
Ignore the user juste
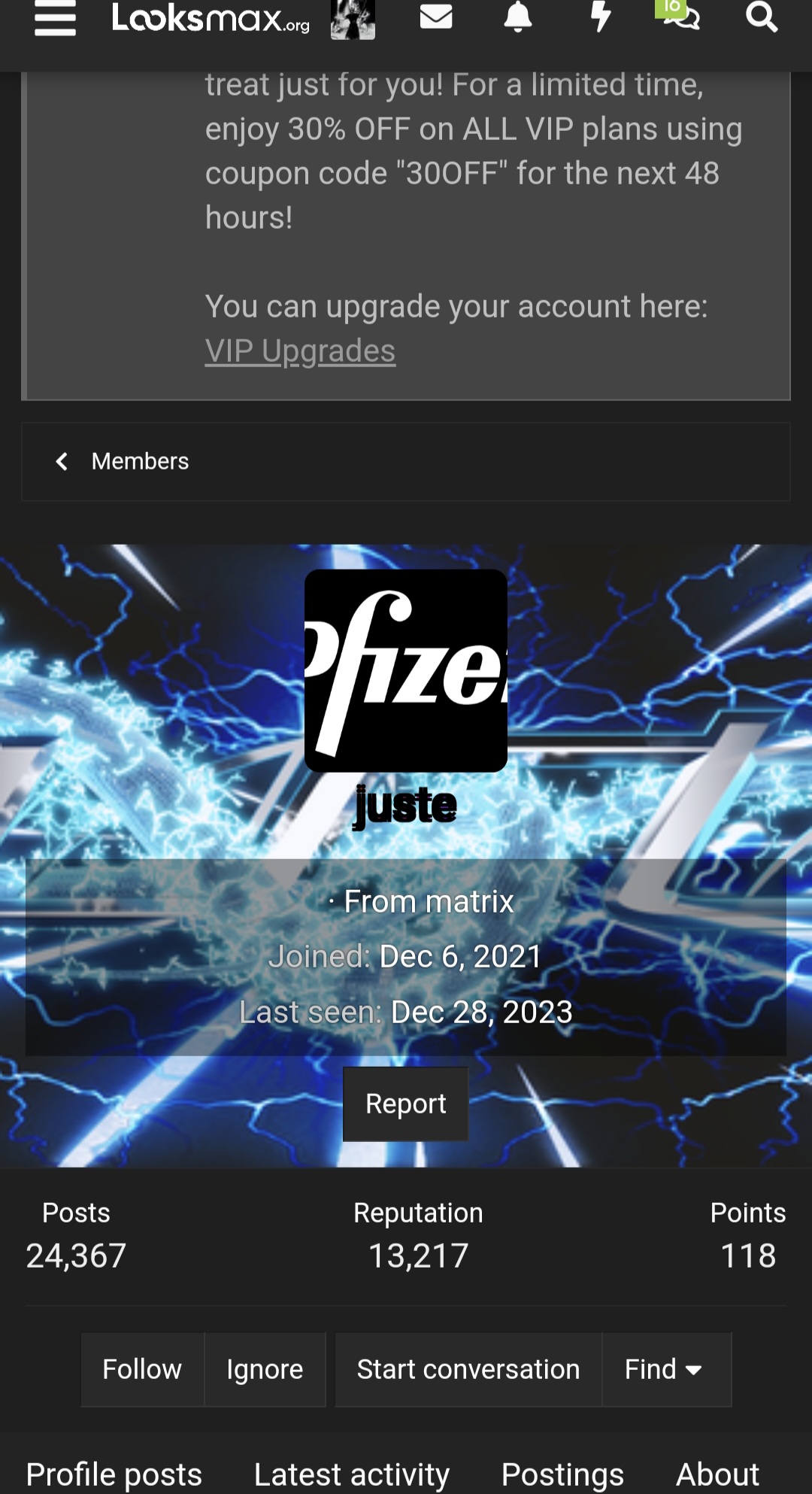[x=265, y=1369]
